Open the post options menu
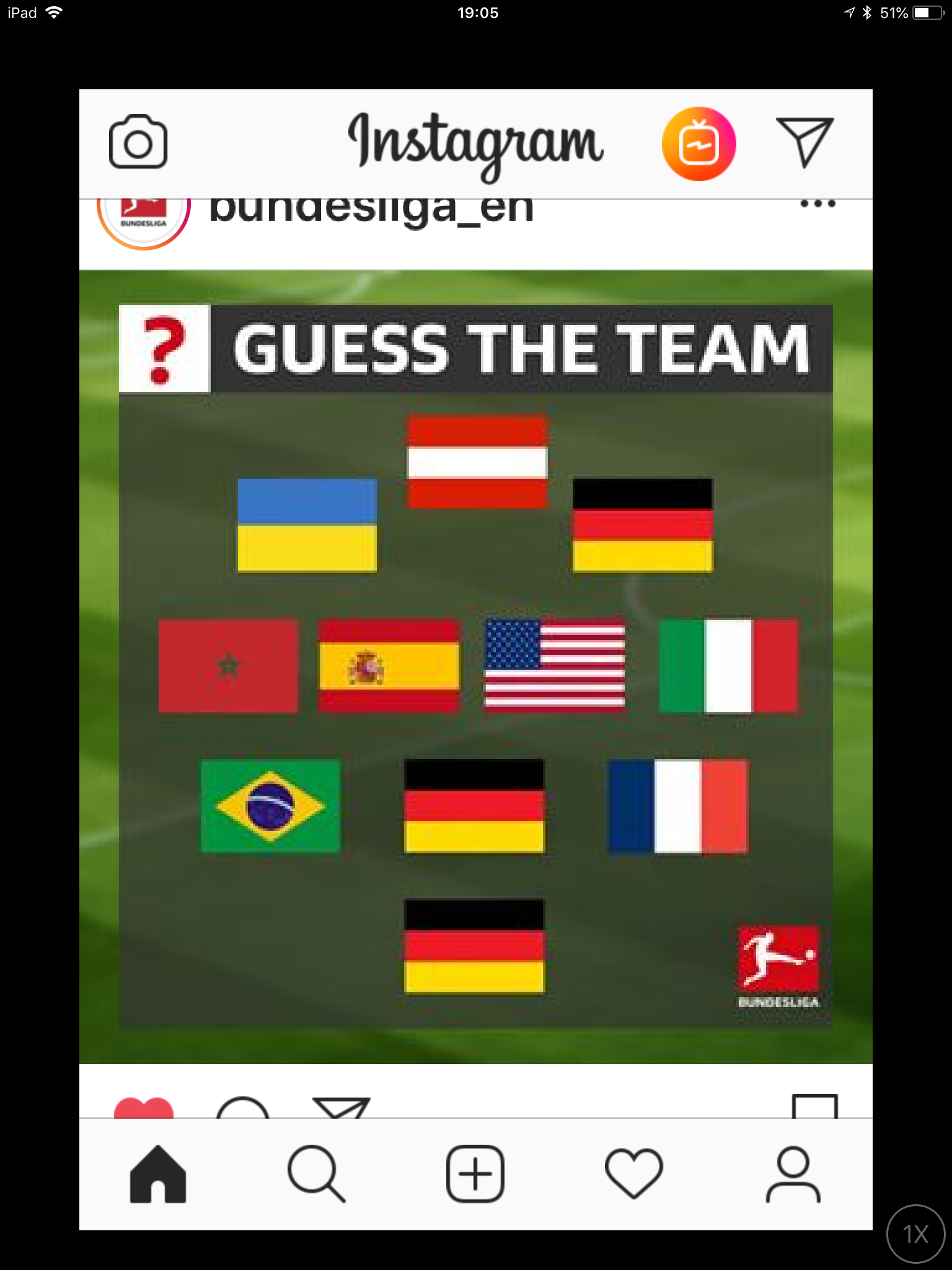Viewport: 952px width, 1270px height. pyautogui.click(x=818, y=204)
